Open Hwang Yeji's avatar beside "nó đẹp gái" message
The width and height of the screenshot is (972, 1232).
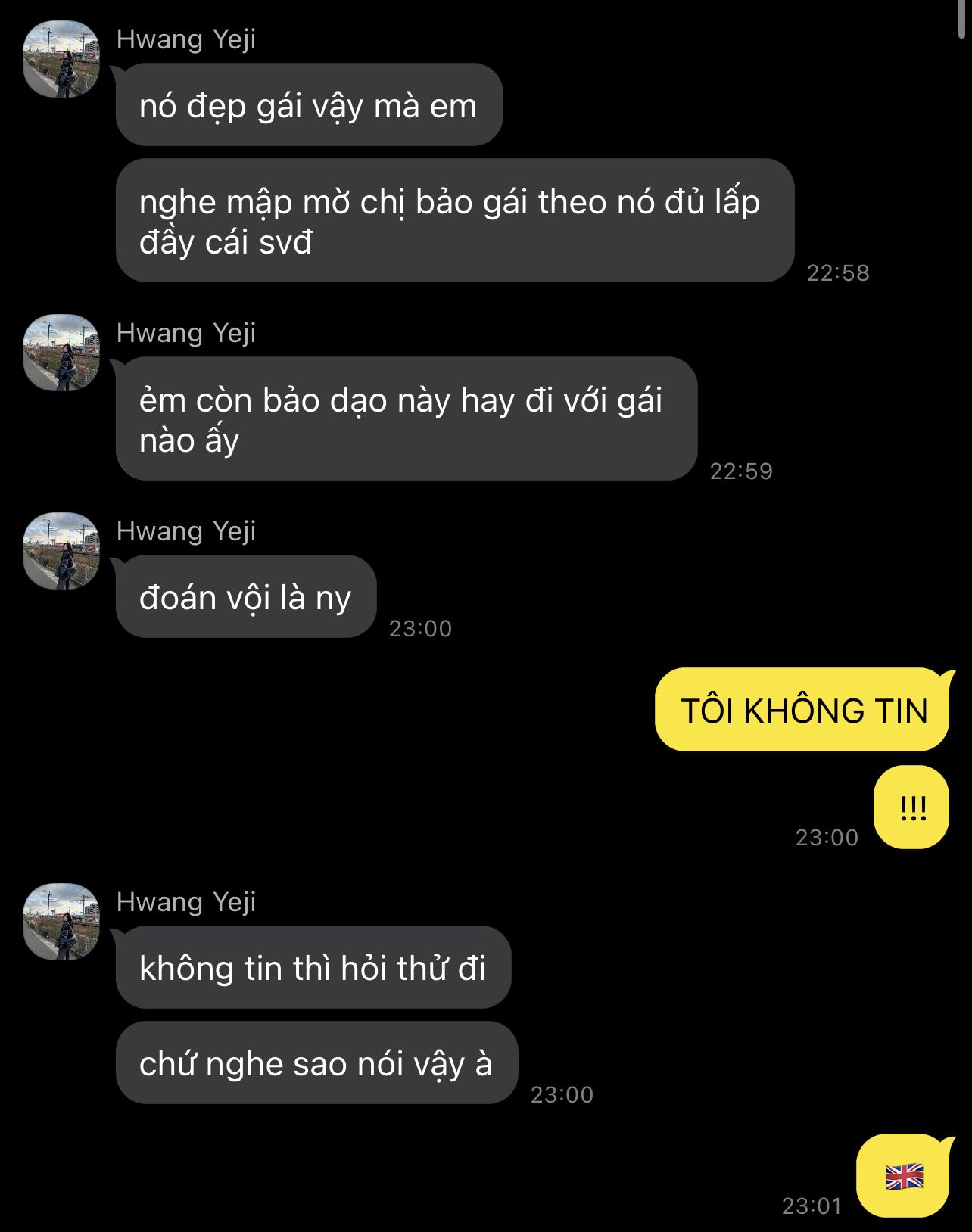61,59
